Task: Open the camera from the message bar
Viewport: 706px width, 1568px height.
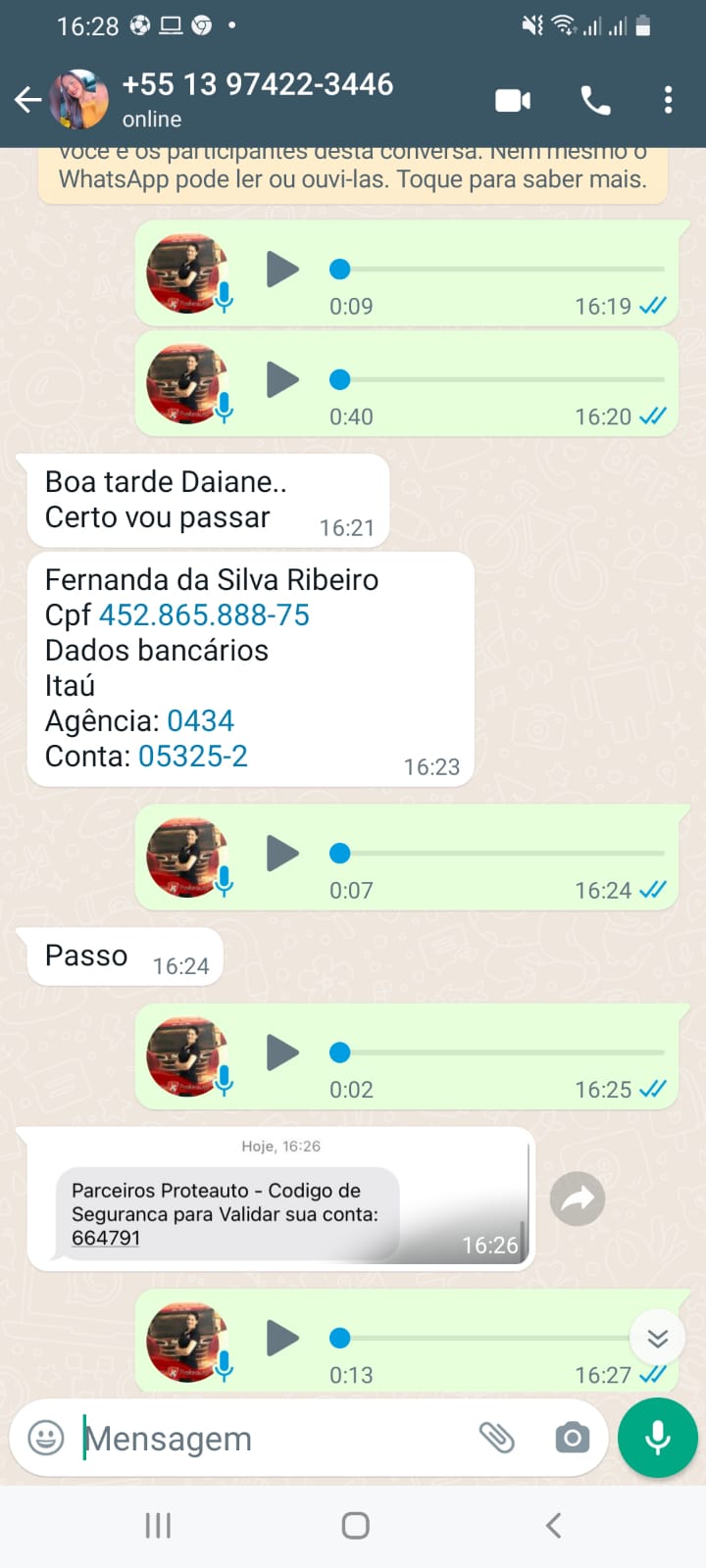Action: coord(572,1438)
